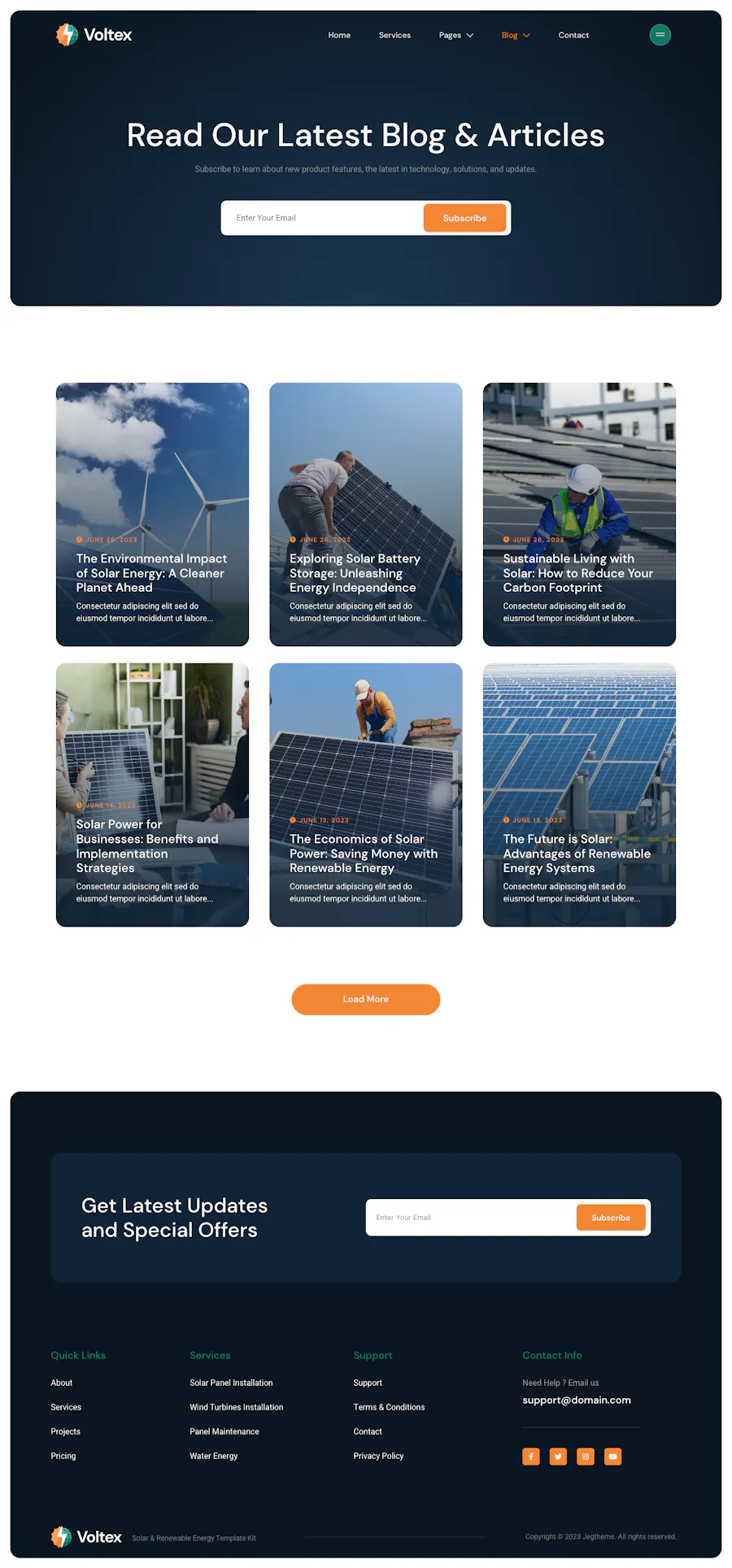The image size is (732, 1568).
Task: Open Solar Power for Businesses article
Action: point(146,846)
